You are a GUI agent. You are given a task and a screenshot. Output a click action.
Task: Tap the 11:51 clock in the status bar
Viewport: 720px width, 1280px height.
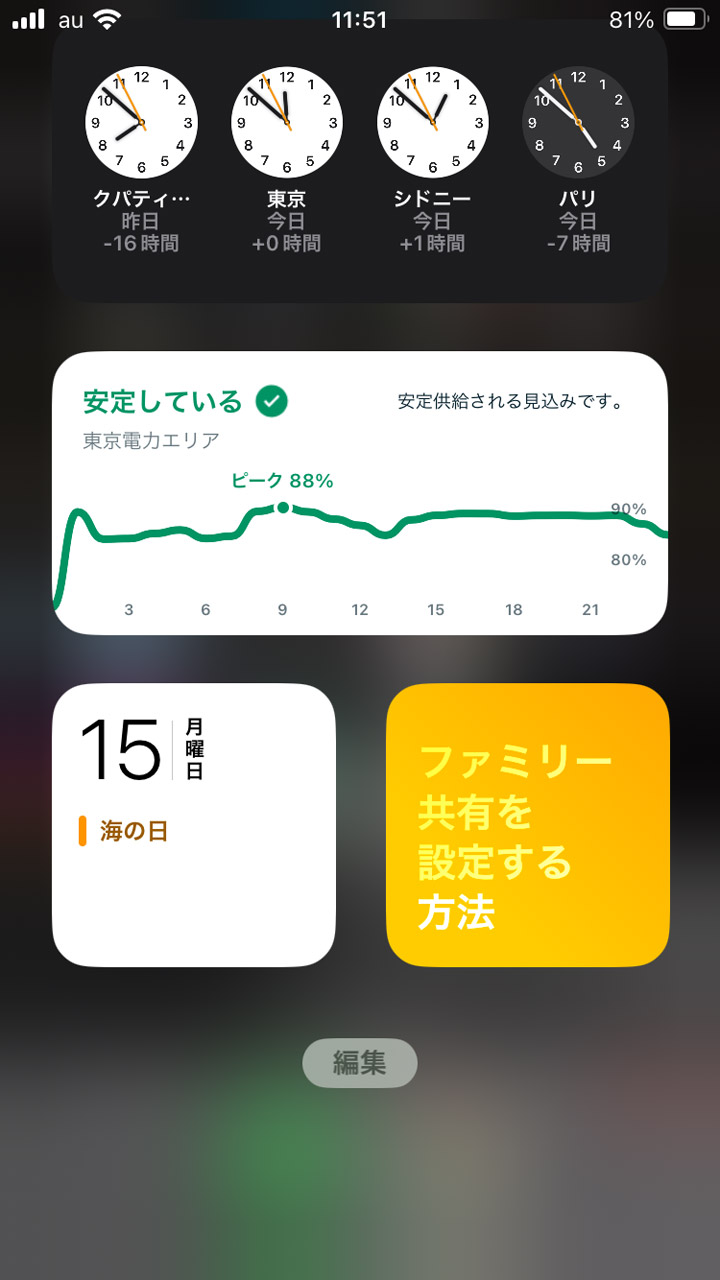point(360,17)
